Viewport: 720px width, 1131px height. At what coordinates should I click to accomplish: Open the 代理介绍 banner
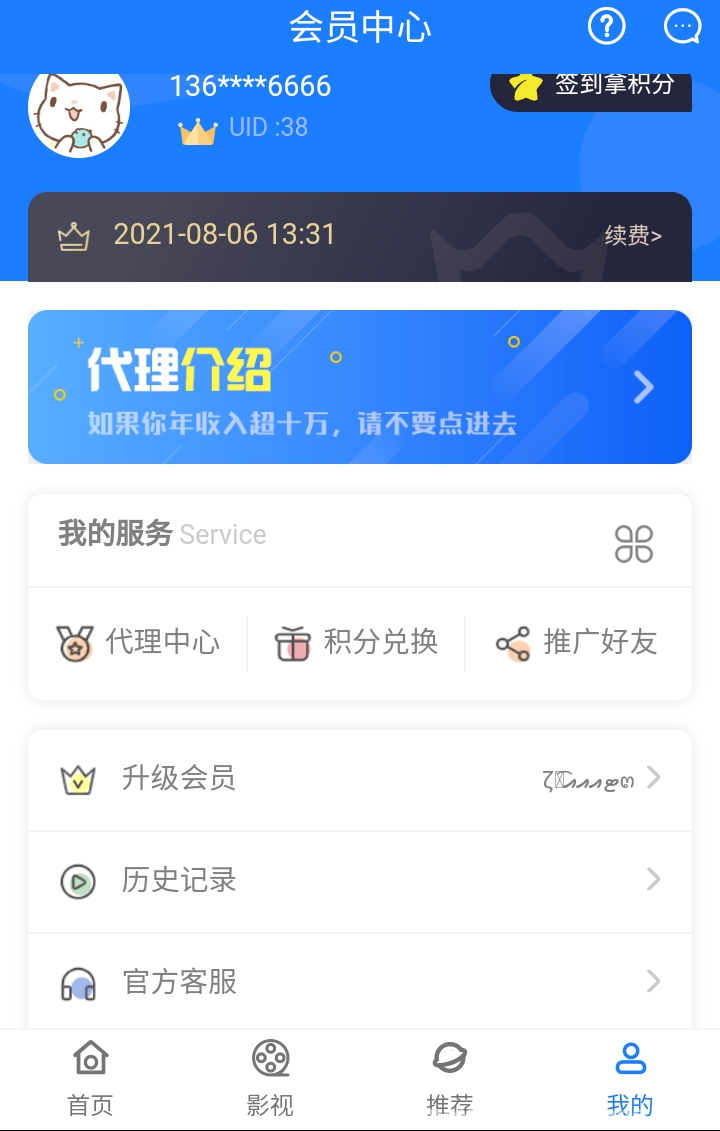[360, 387]
